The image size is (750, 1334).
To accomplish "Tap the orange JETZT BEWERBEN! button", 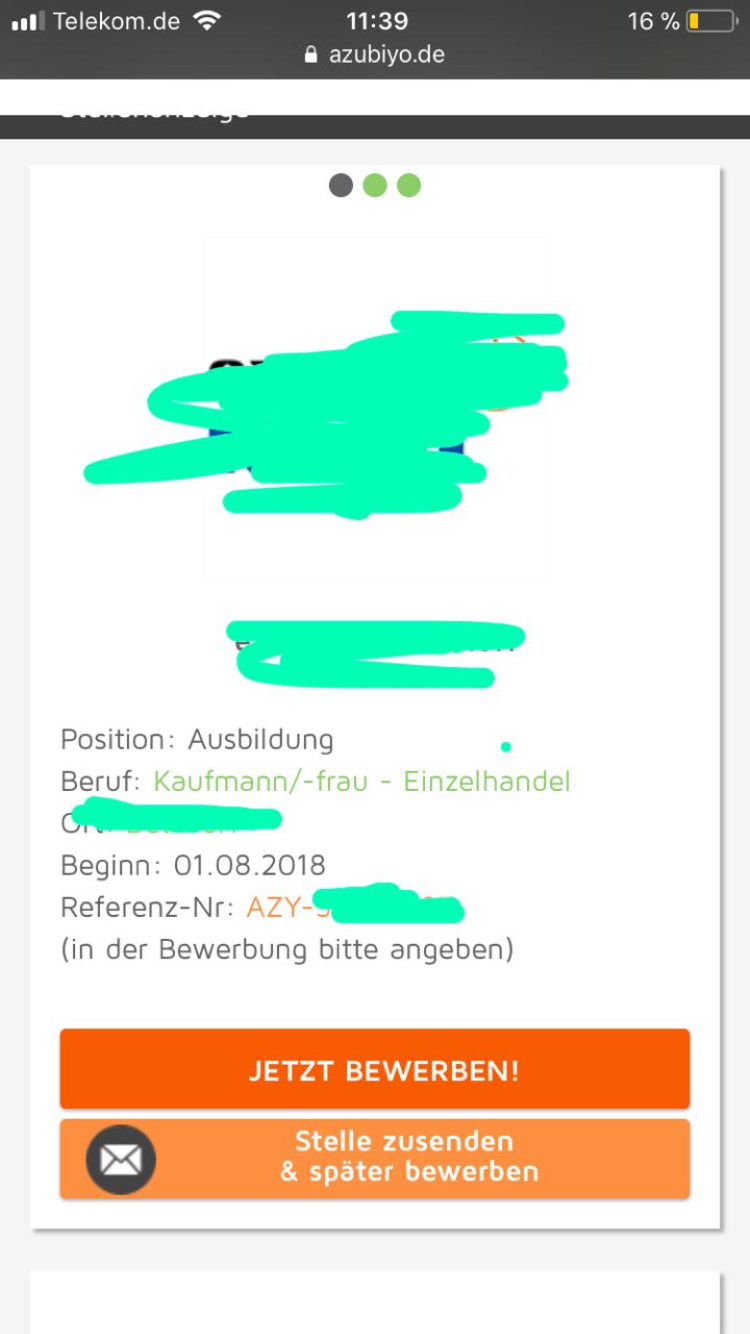I will [375, 1069].
